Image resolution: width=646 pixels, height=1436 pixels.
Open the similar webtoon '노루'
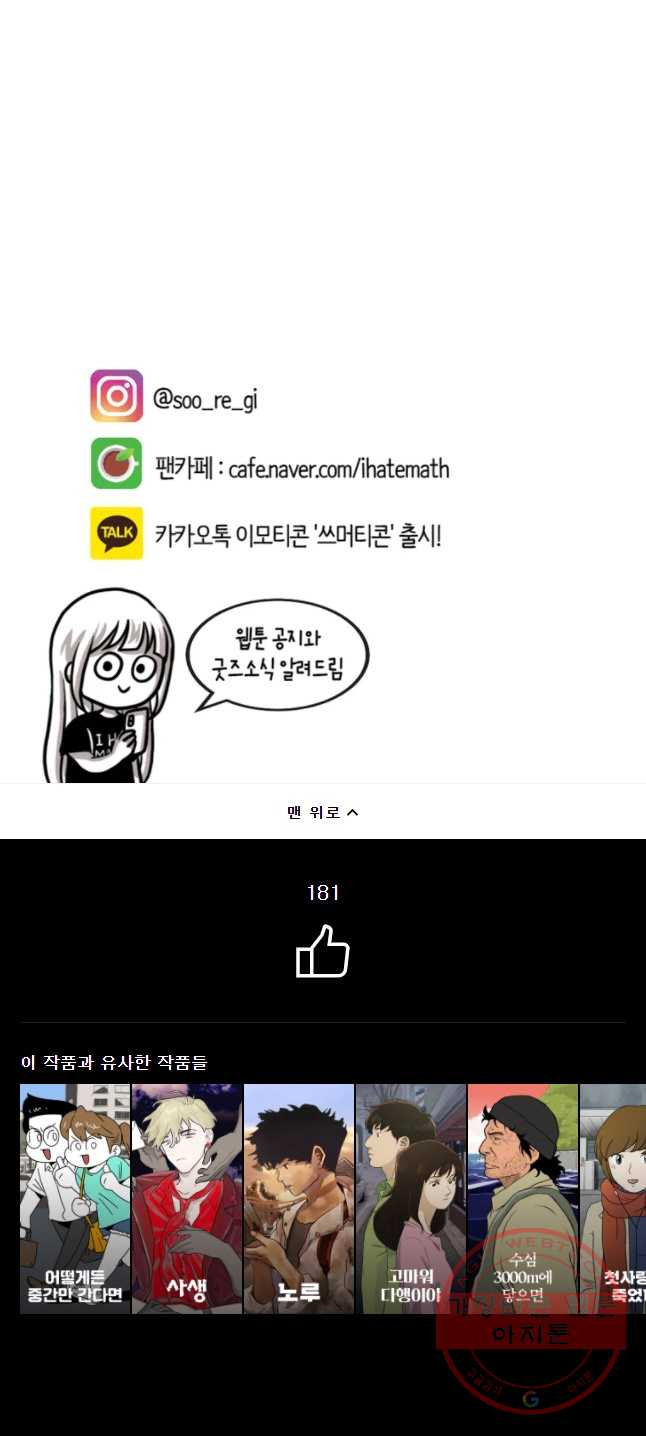299,1198
